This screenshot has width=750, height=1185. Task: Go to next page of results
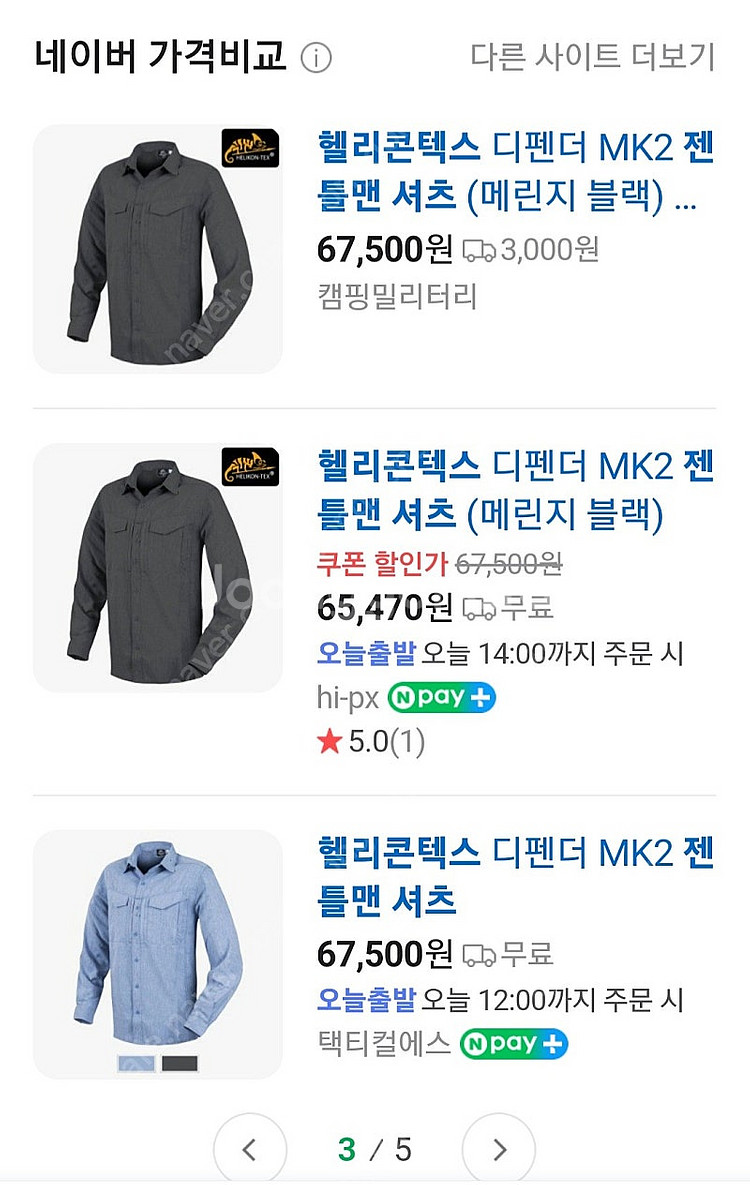(499, 1149)
